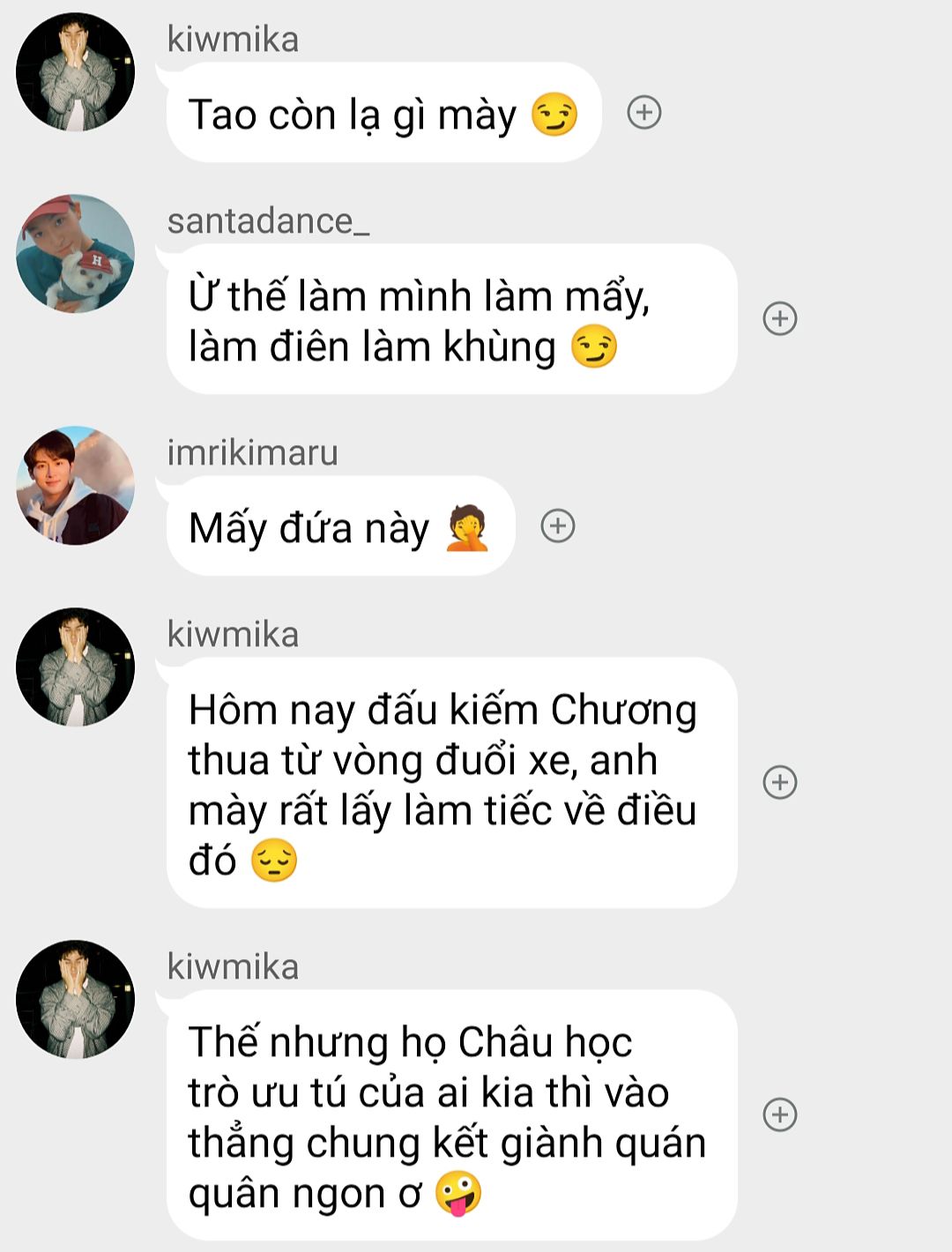Open kiwmika's avatar beside "Tao còn lạ gì mày"
952x1252 pixels.
point(76,72)
